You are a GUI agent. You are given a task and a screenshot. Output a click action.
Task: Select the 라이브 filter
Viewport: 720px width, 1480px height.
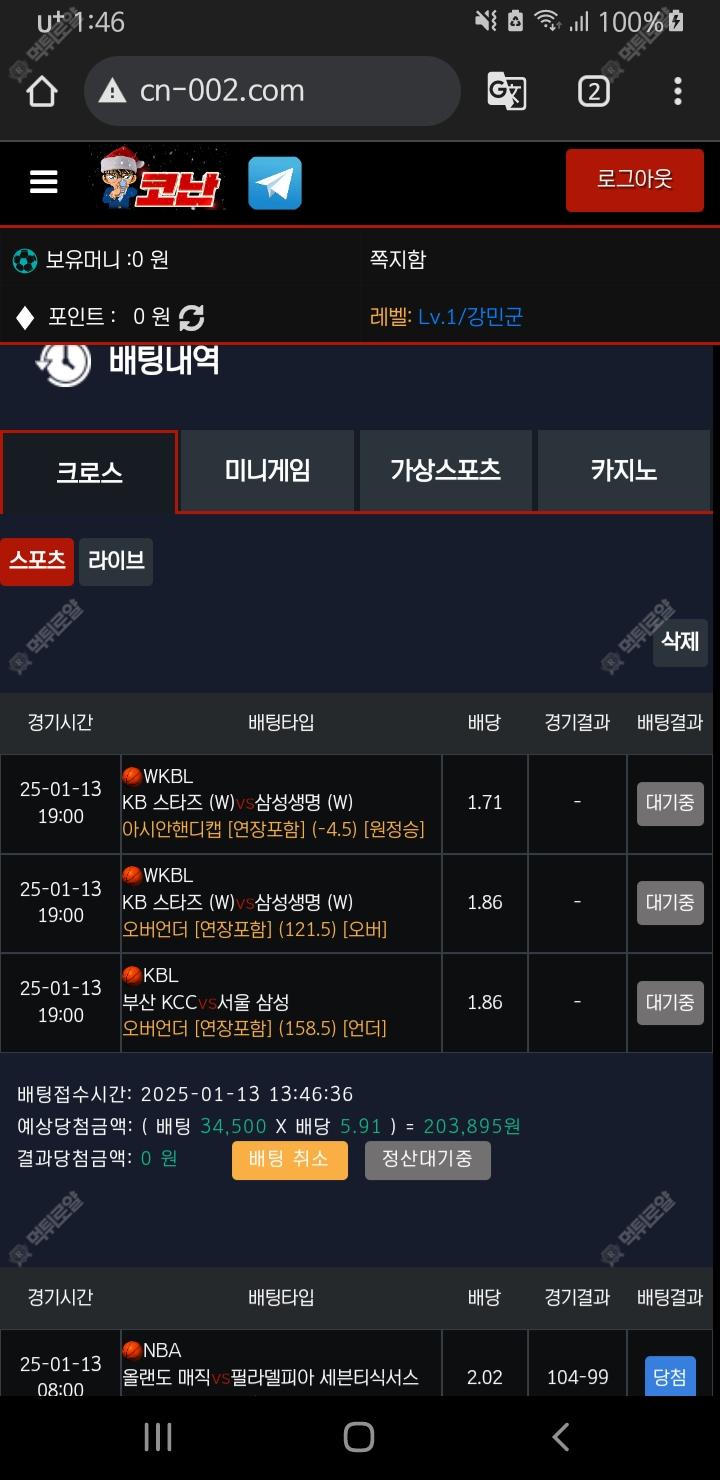[116, 561]
